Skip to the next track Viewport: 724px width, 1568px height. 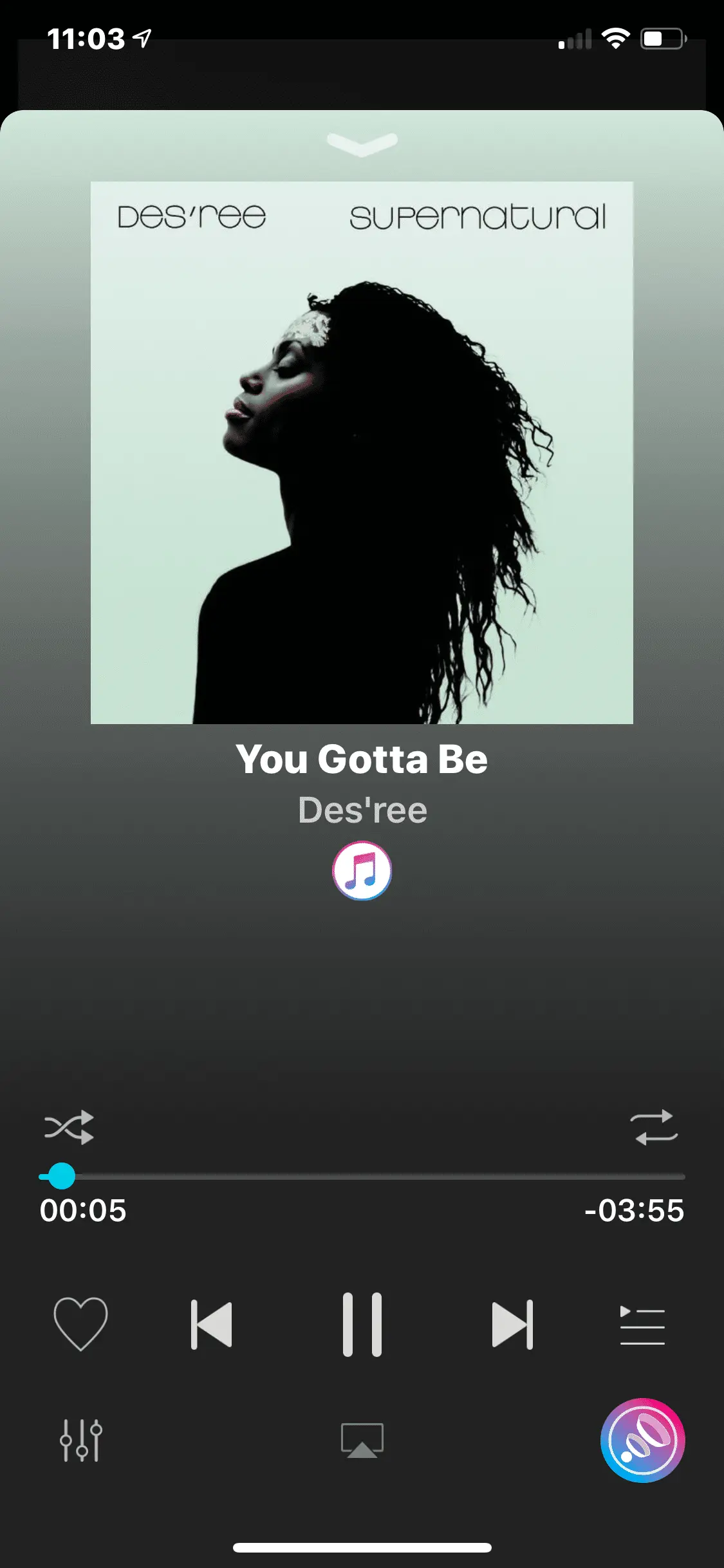(512, 1324)
